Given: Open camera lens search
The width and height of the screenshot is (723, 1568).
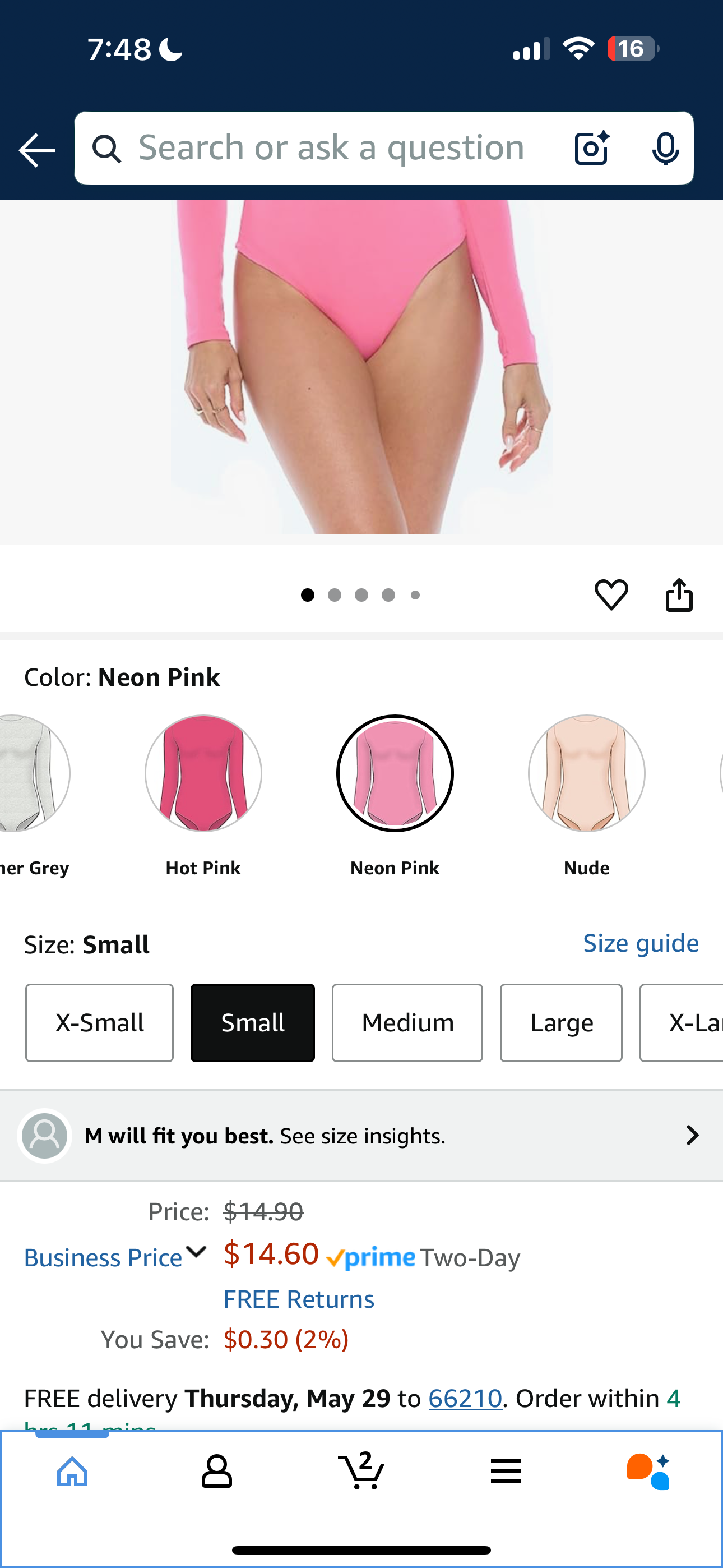Looking at the screenshot, I should (x=591, y=148).
